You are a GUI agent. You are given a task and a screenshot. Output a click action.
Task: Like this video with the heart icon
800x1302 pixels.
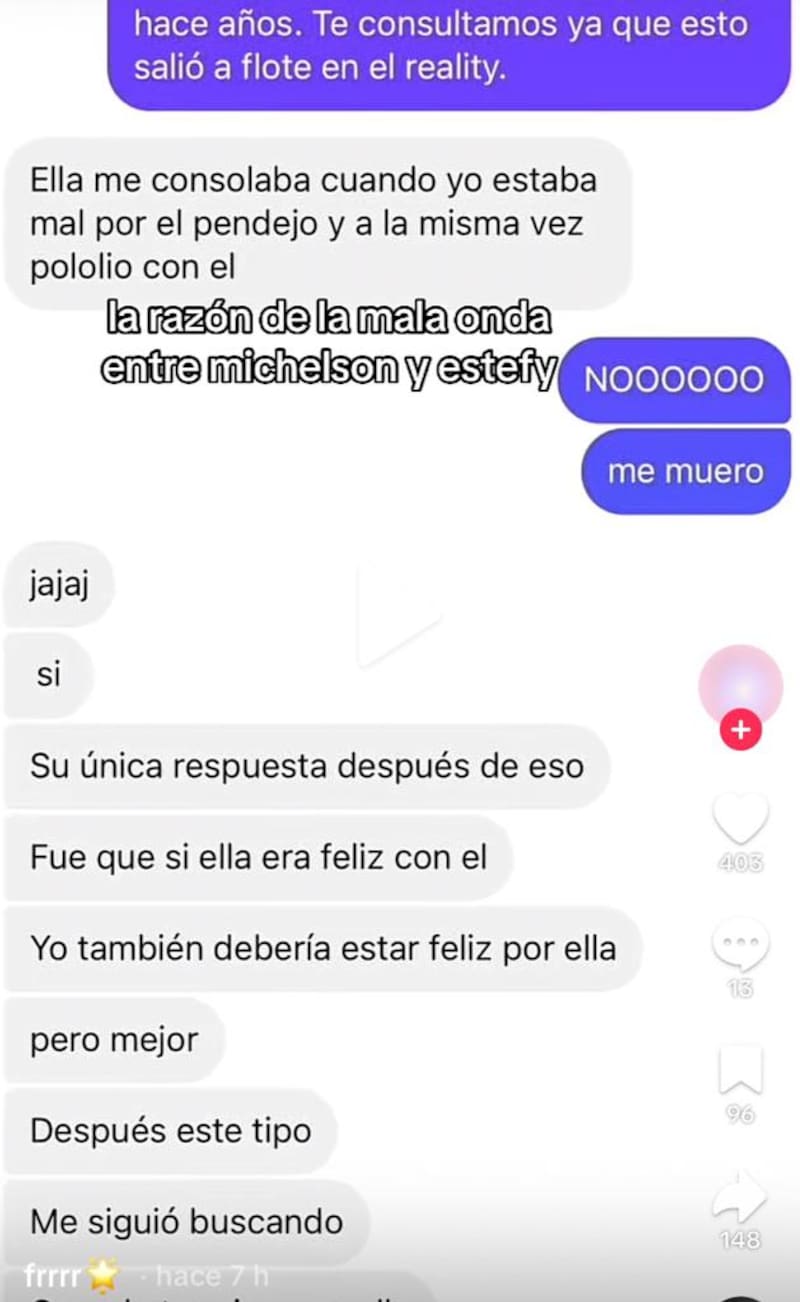[x=740, y=821]
